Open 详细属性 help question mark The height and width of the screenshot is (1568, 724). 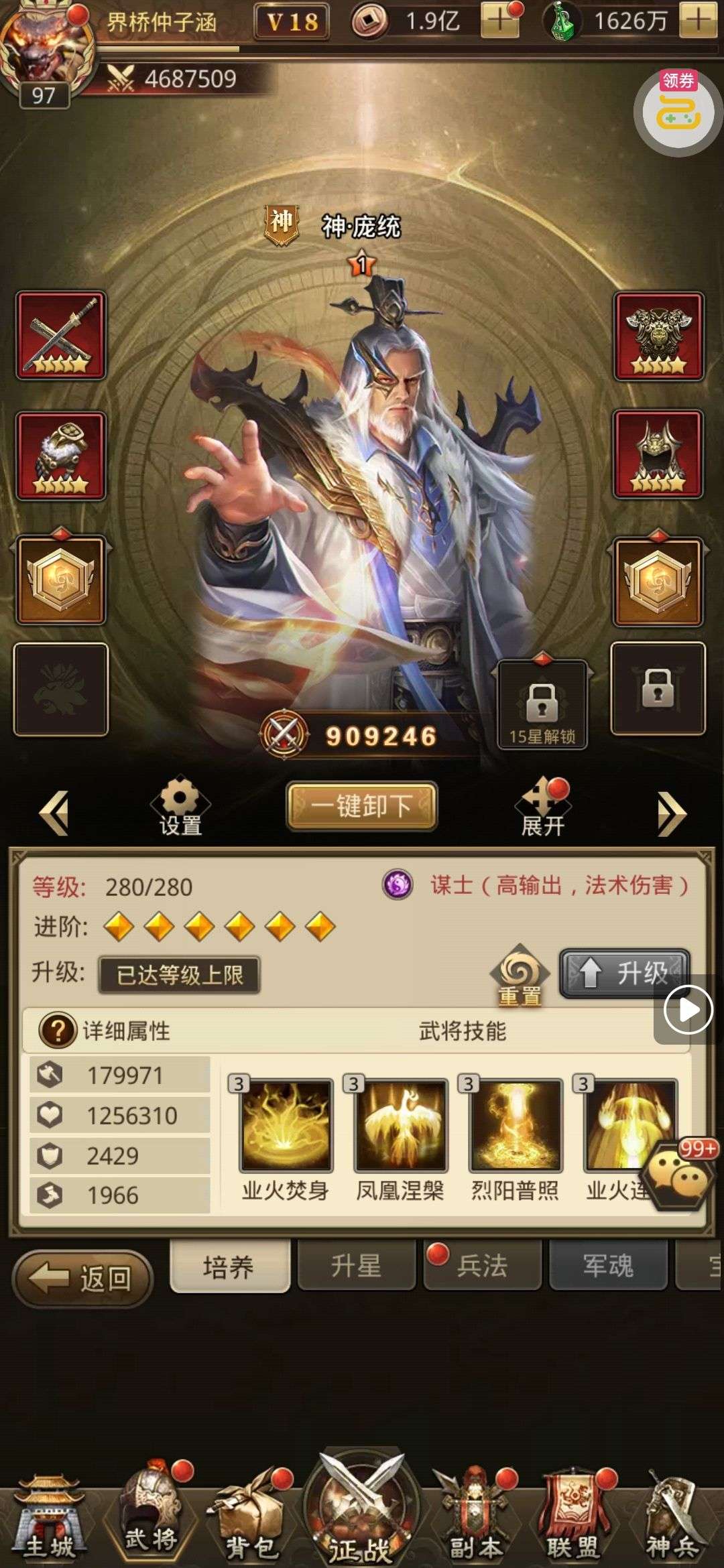point(58,1030)
